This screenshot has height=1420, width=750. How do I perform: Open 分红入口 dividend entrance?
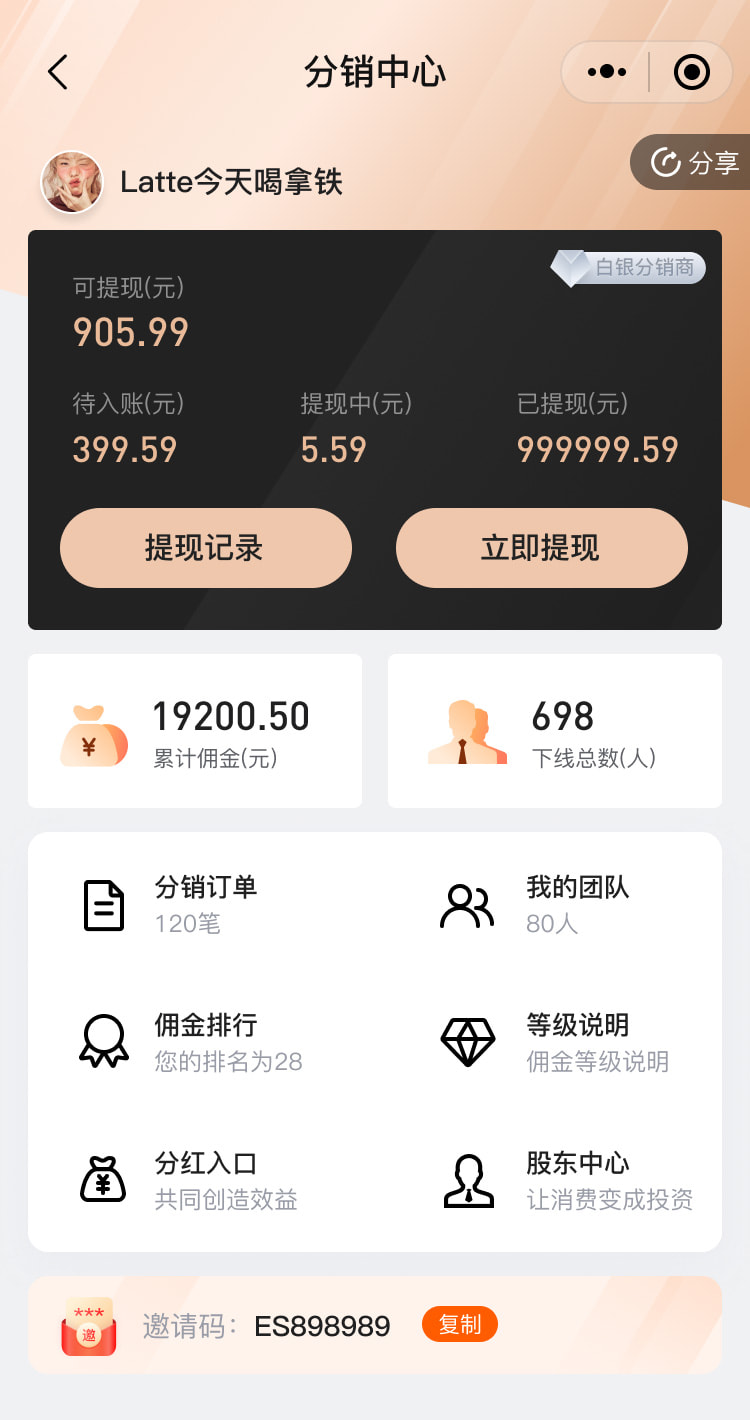190,1180
